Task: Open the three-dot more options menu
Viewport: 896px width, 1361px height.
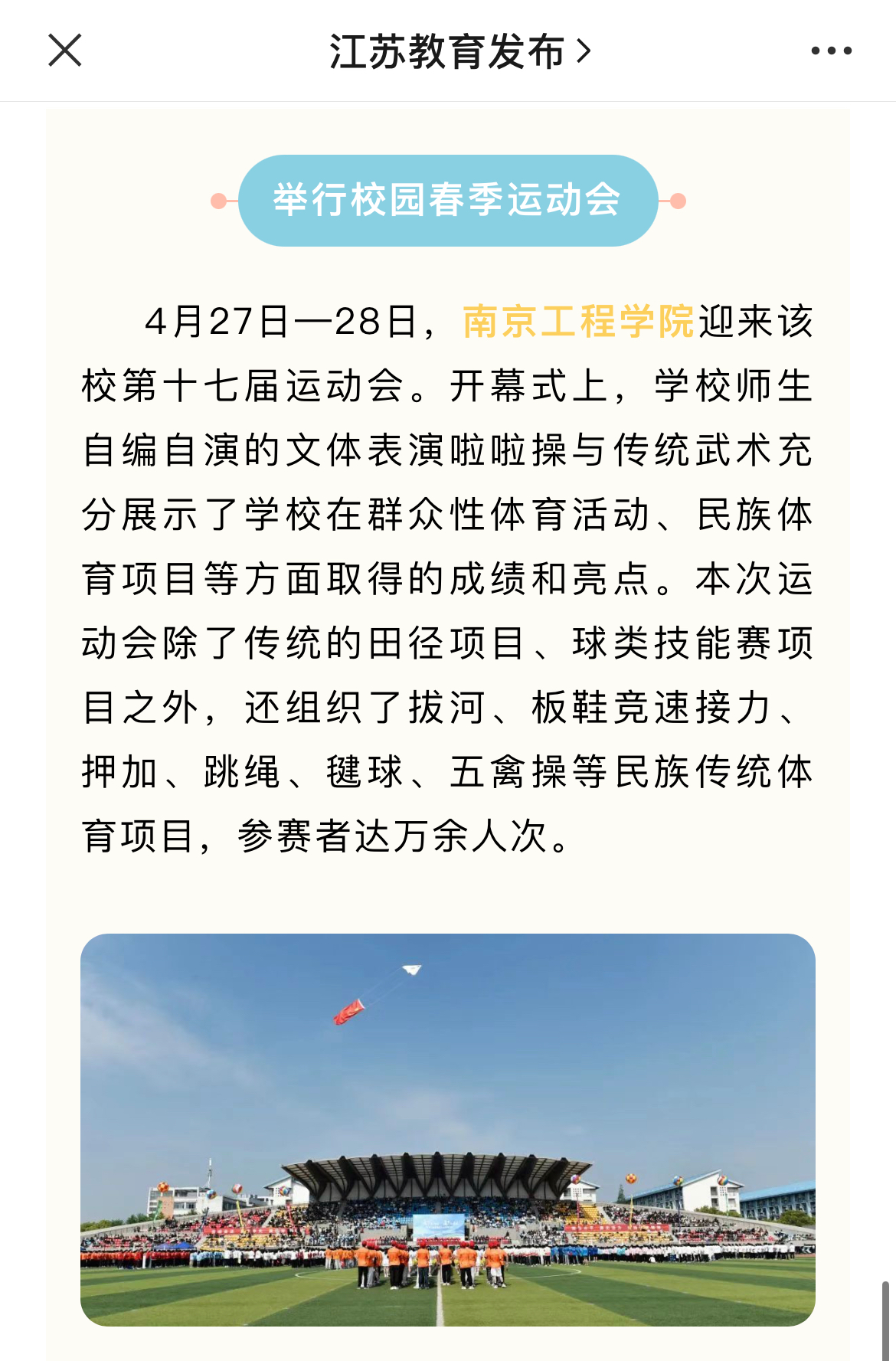Action: coord(831,51)
